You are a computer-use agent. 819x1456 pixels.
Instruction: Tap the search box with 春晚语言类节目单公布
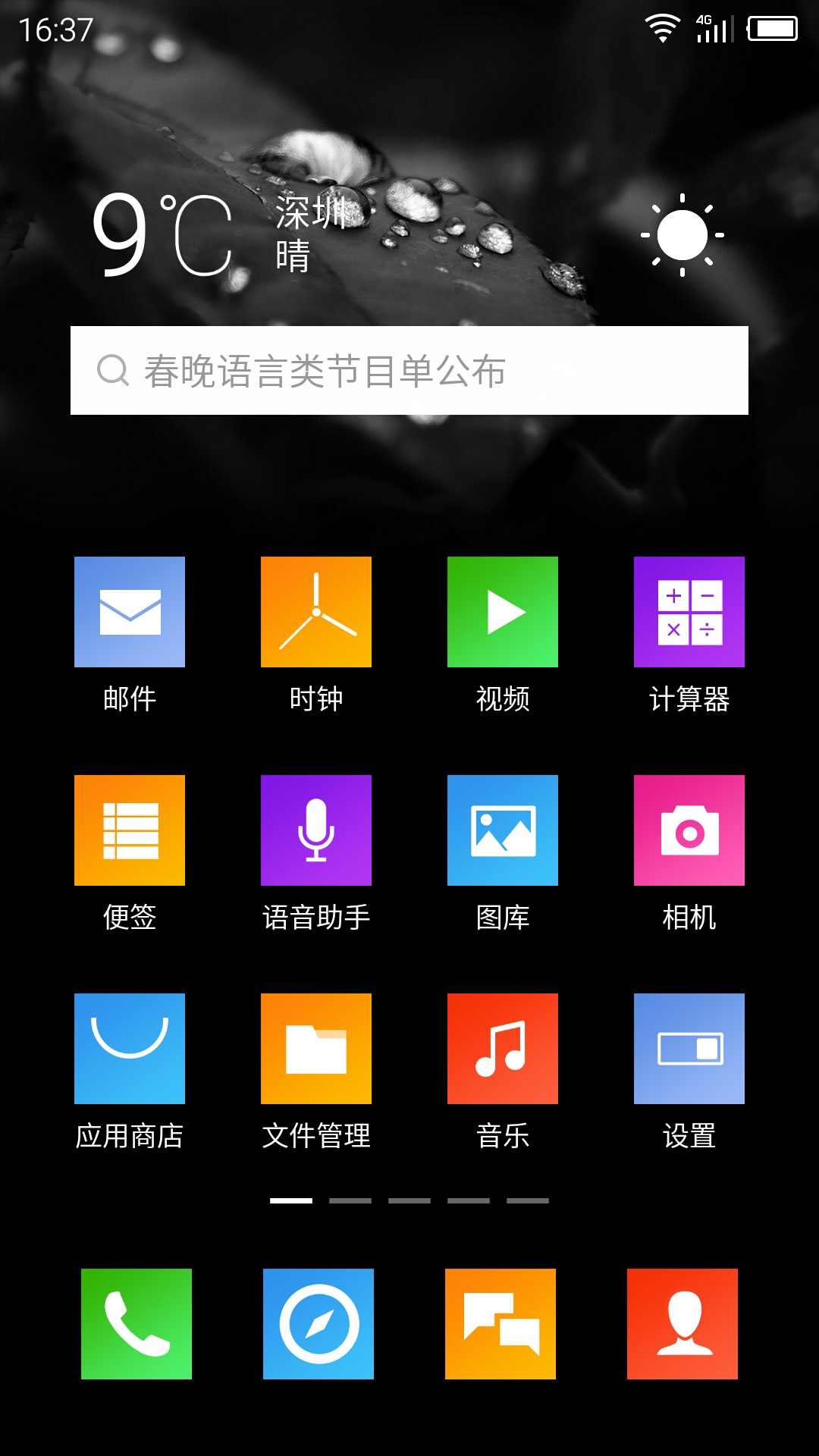coord(409,370)
